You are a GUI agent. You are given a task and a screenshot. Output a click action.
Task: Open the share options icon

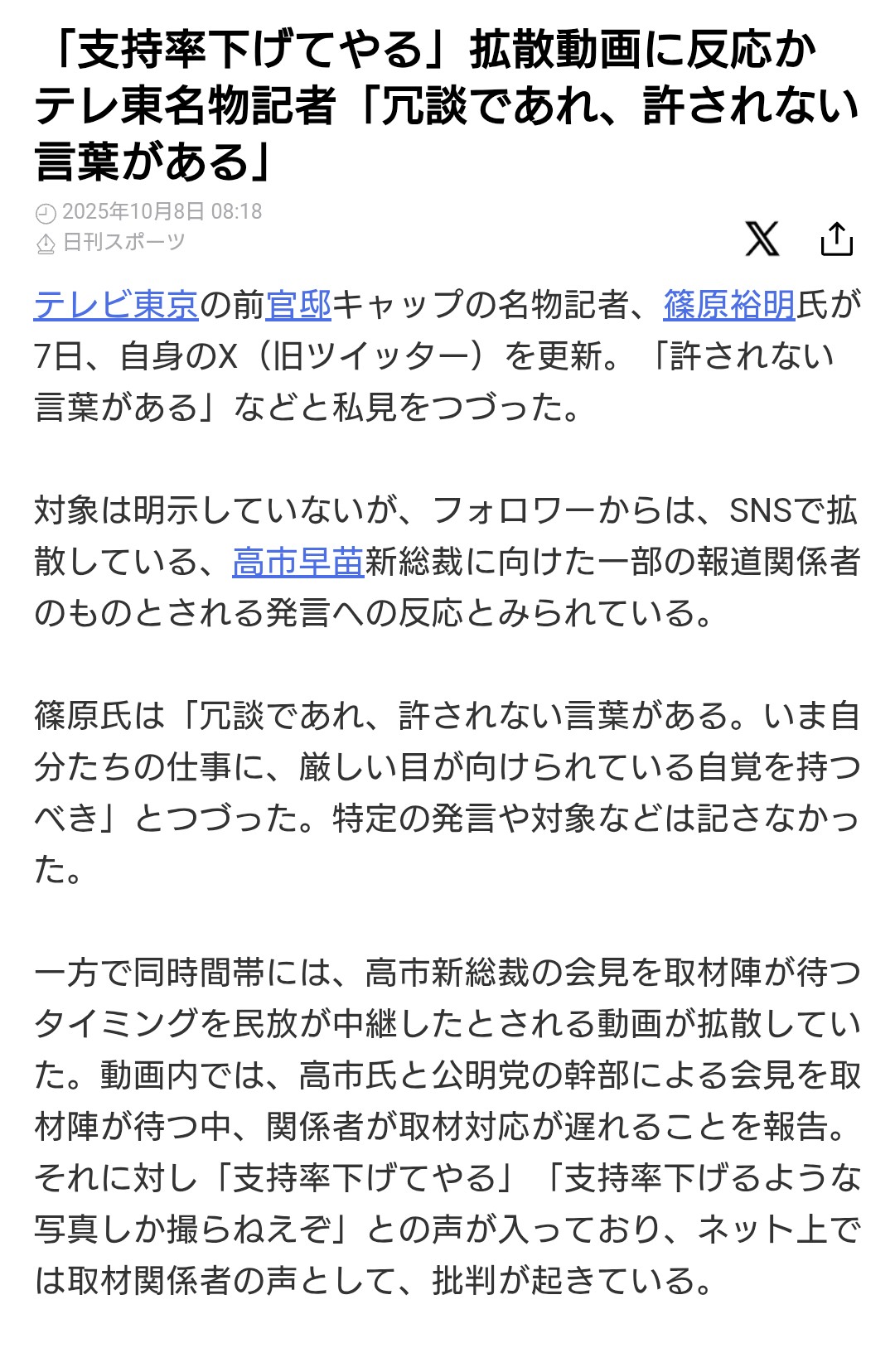click(836, 239)
